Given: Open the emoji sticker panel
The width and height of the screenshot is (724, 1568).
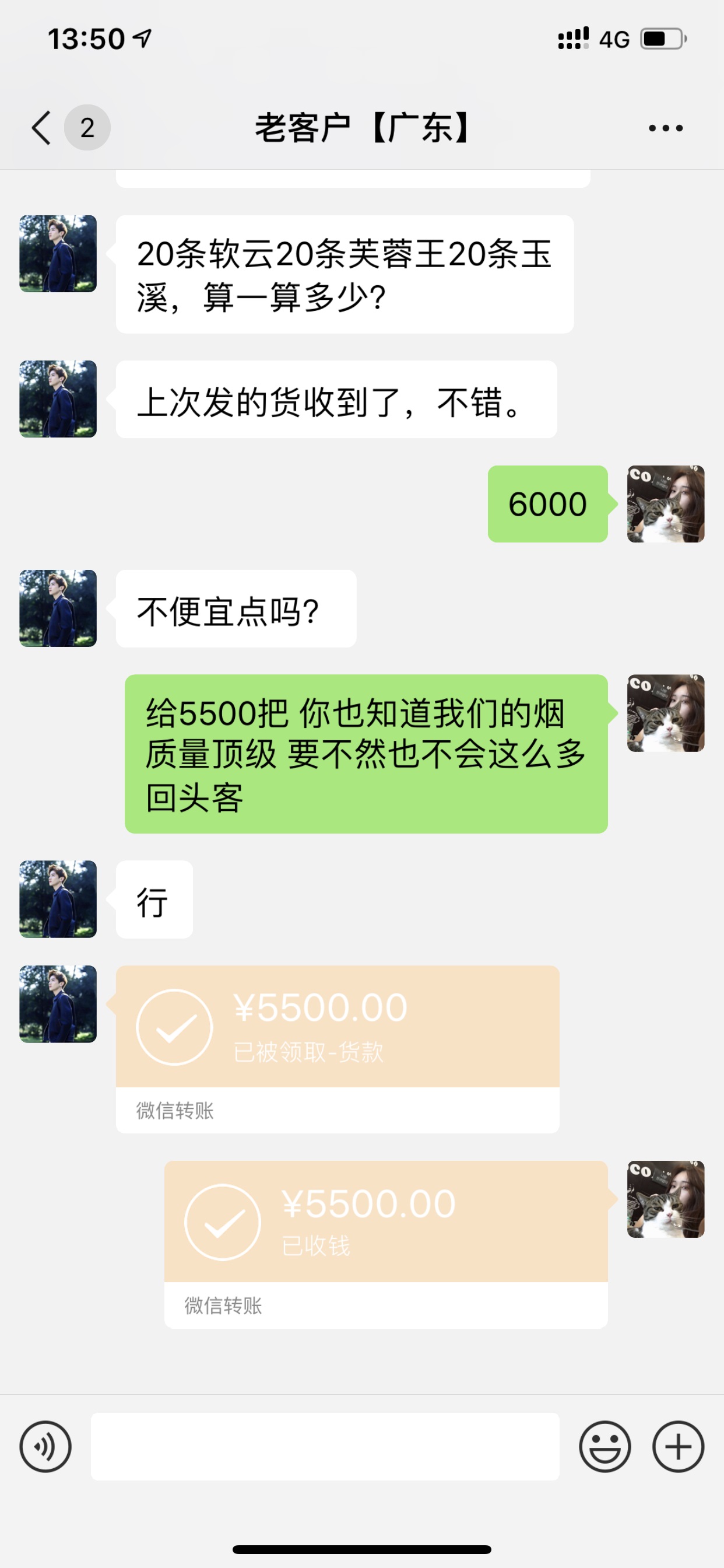Looking at the screenshot, I should (x=604, y=1446).
